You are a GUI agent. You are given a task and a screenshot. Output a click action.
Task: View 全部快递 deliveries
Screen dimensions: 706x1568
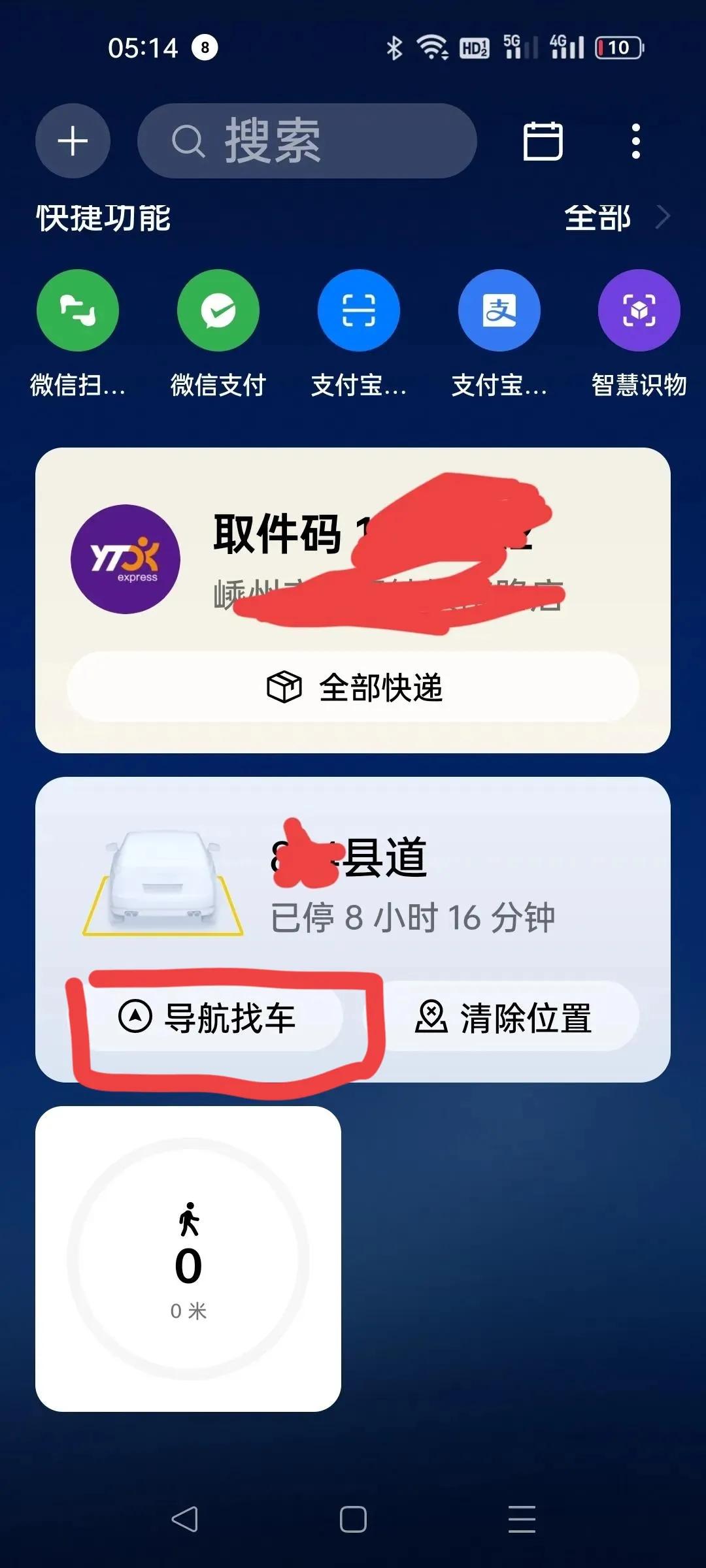click(353, 687)
